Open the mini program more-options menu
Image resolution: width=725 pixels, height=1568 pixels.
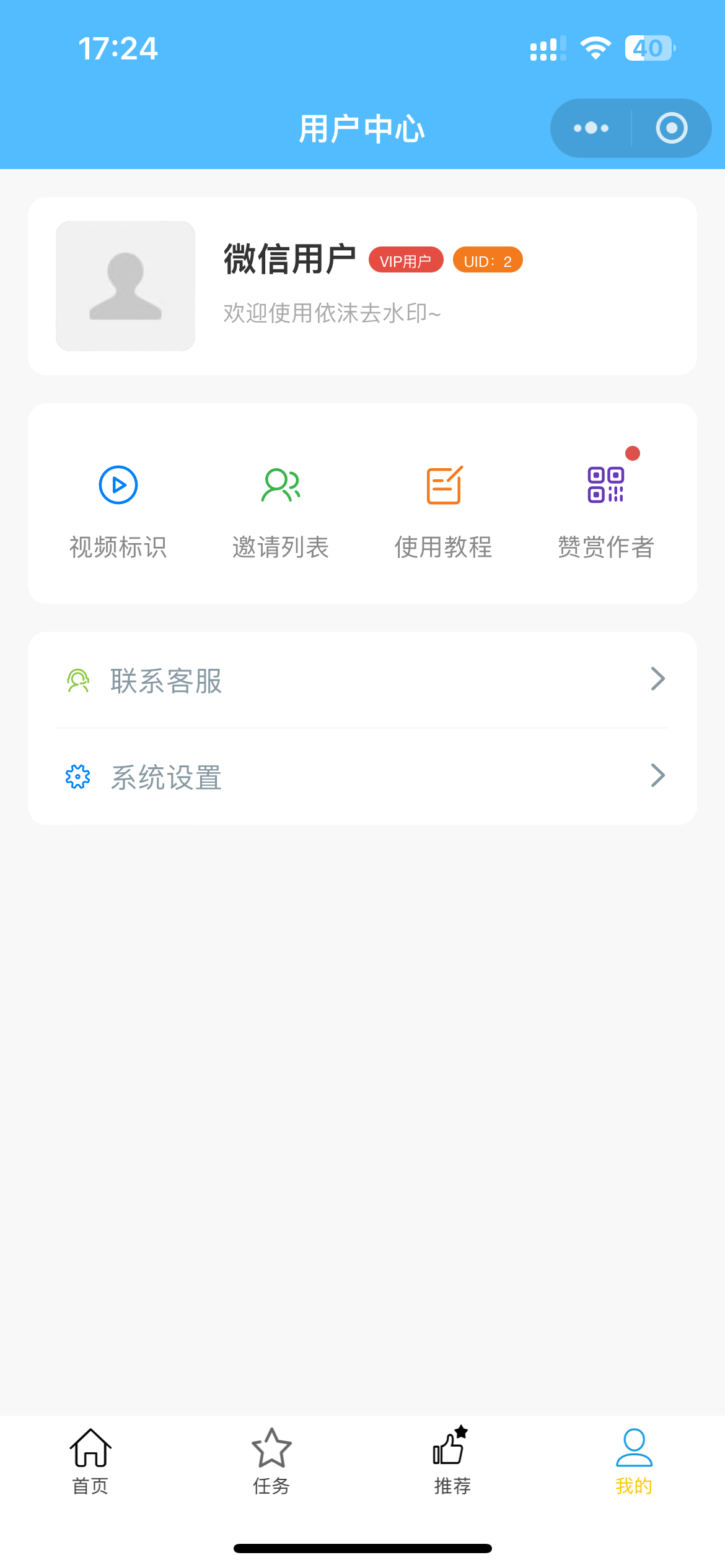(591, 128)
